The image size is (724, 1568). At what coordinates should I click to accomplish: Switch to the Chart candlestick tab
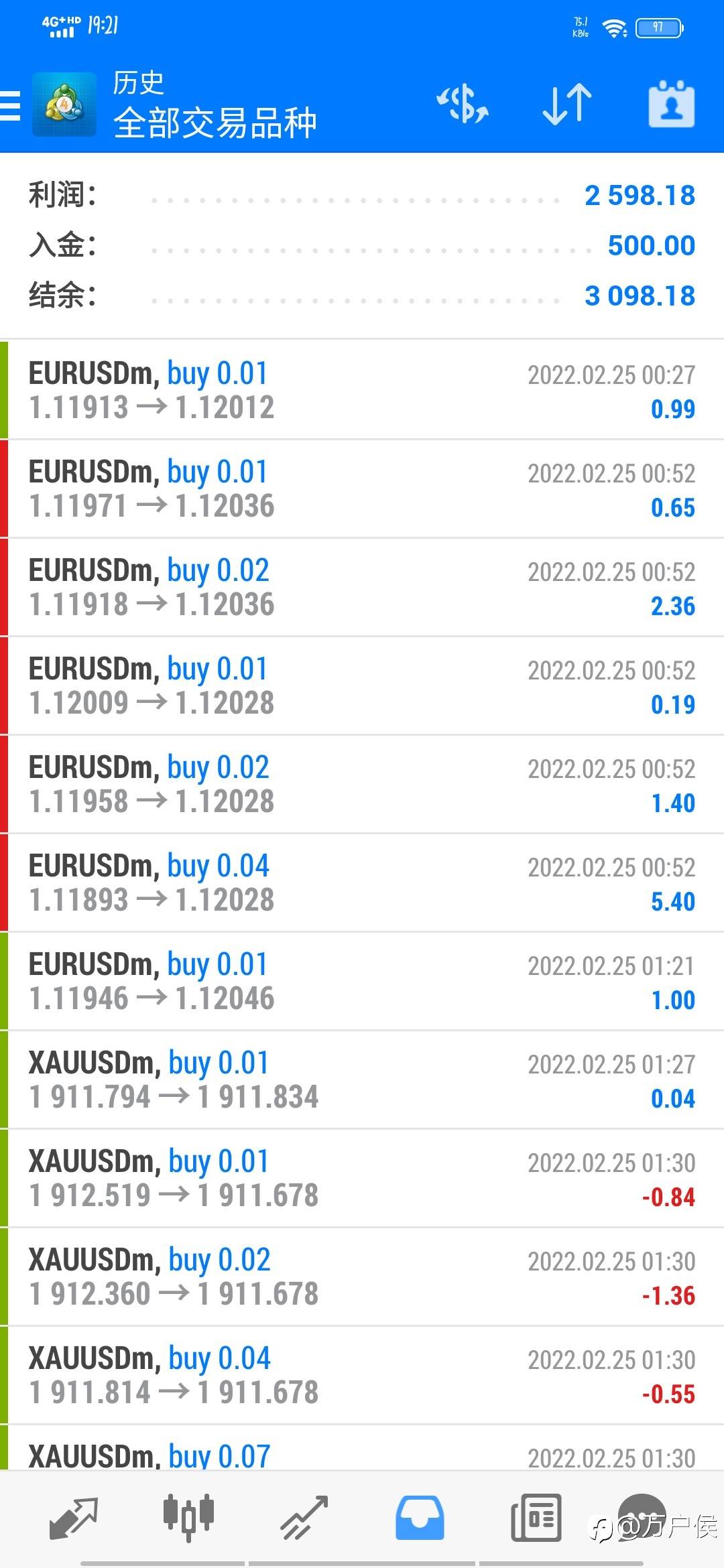pos(188,1517)
